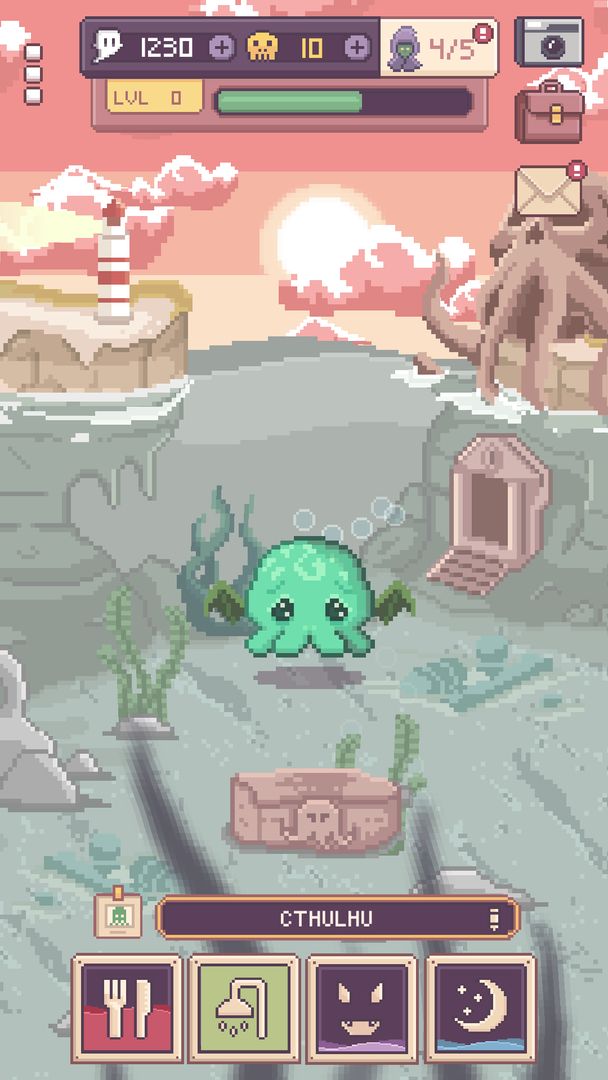Wash Cthulhu with the shower button
Viewport: 608px width, 1080px height.
[x=244, y=1008]
